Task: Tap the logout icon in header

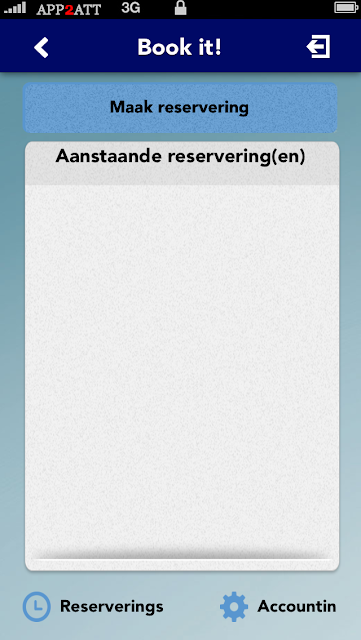Action: coord(319,47)
